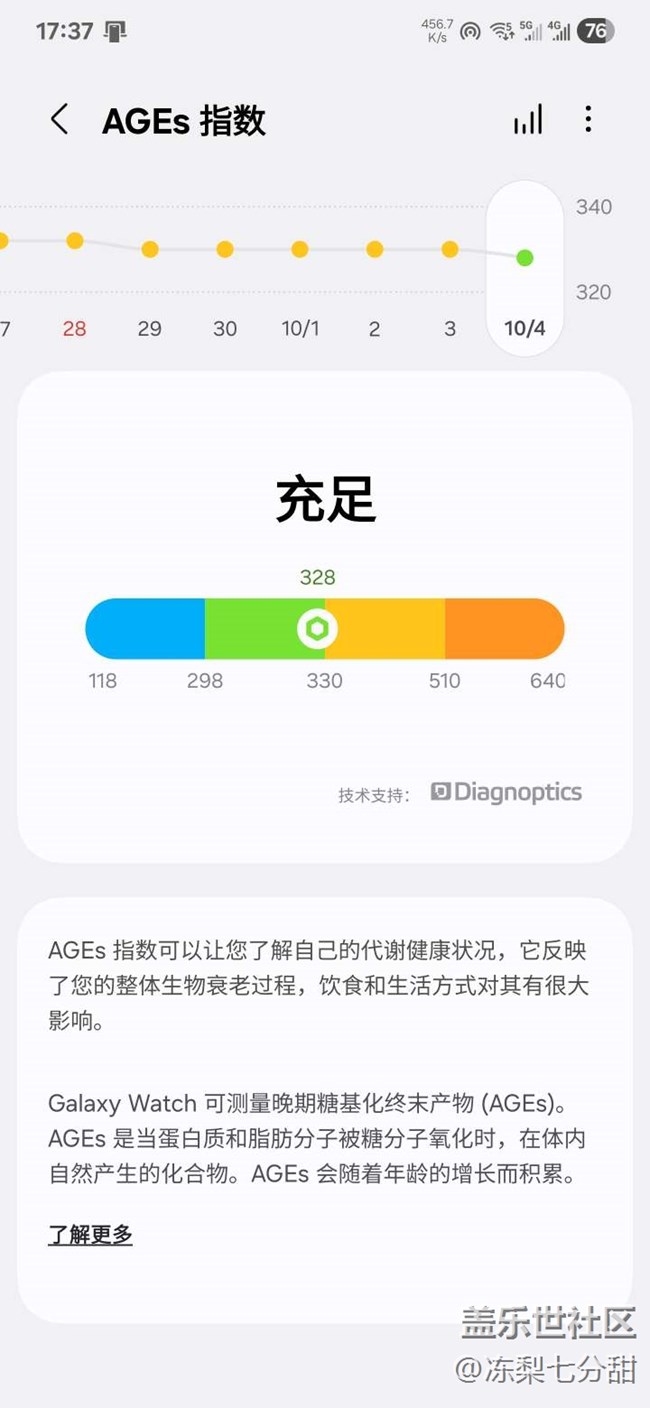Open the trend chart view icon
This screenshot has height=1408, width=650.
528,120
